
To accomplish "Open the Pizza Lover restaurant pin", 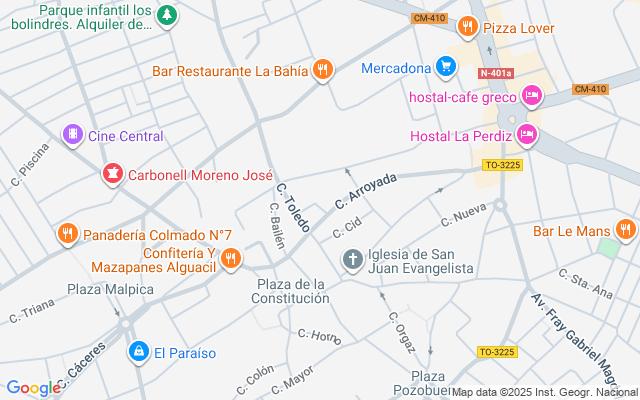I will pyautogui.click(x=467, y=27).
